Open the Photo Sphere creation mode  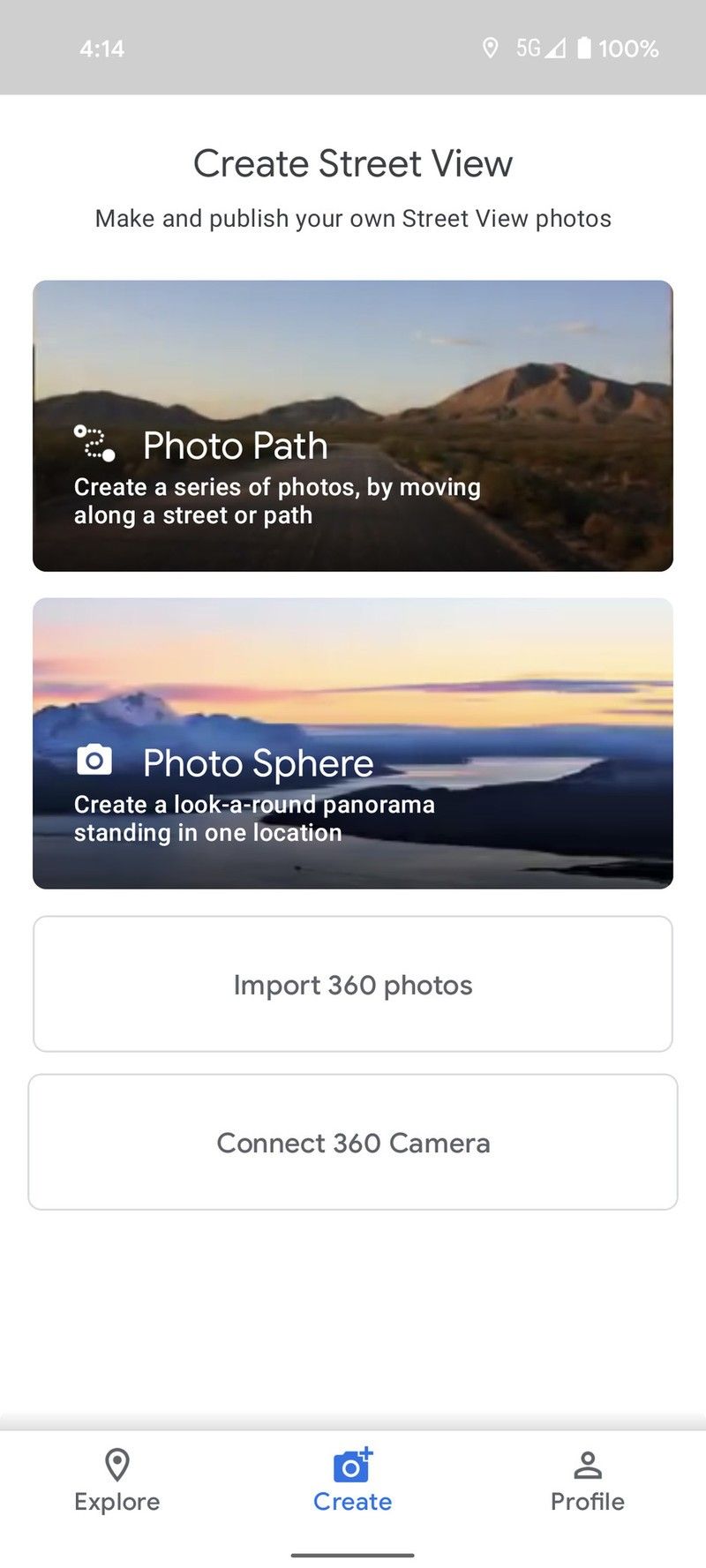pyautogui.click(x=352, y=742)
